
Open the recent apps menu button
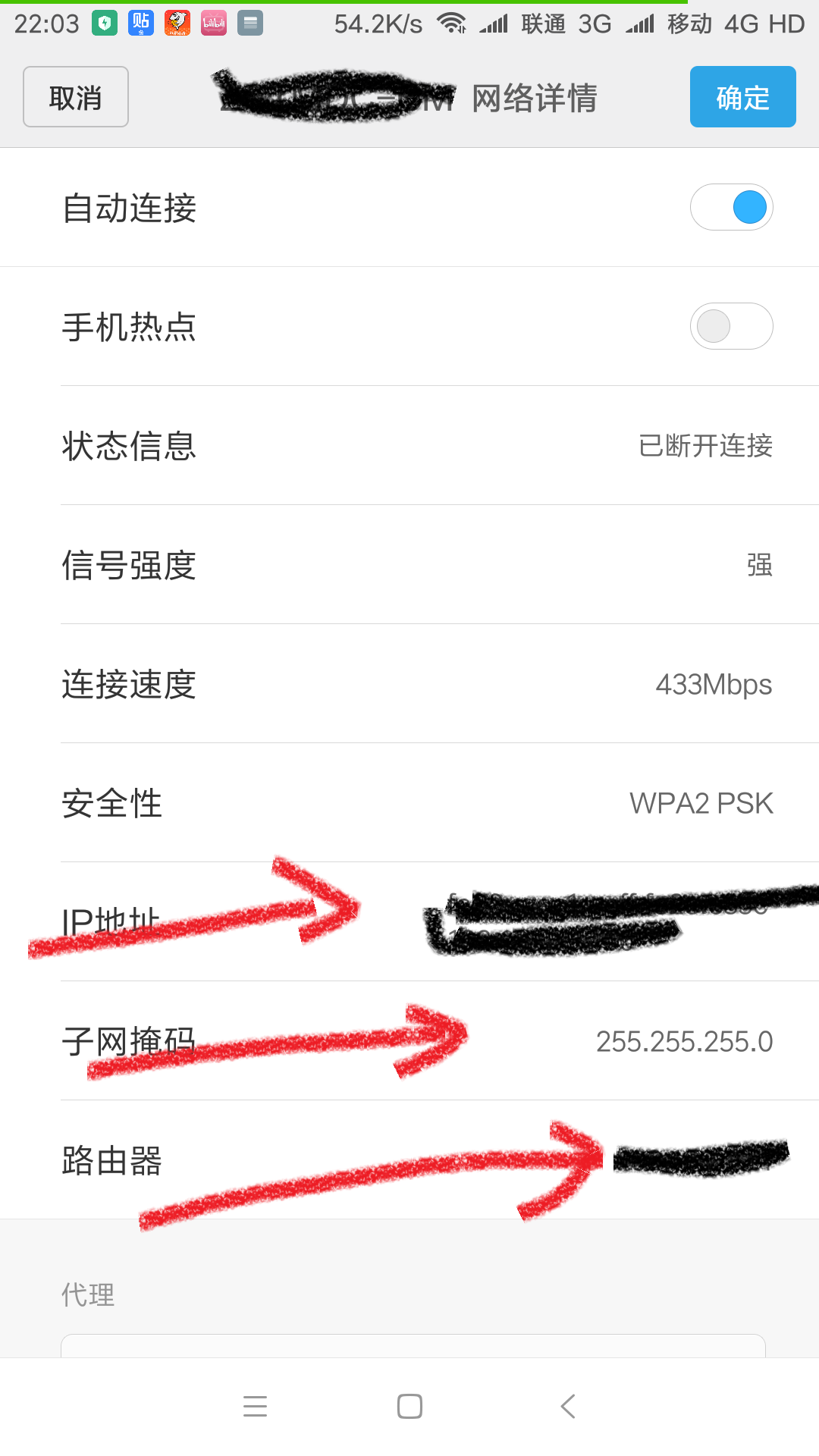pyautogui.click(x=256, y=1406)
